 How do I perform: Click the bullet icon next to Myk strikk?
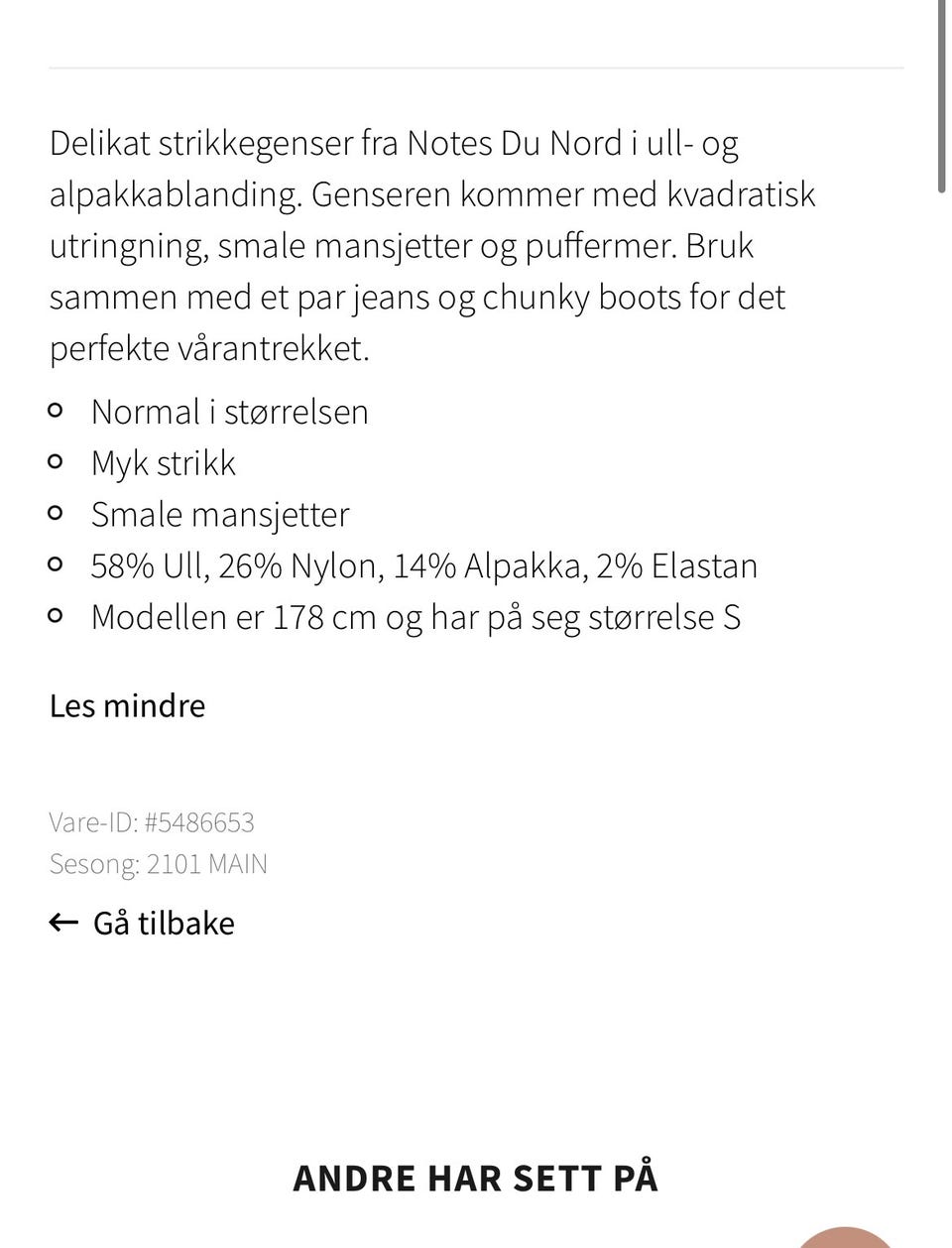point(56,462)
